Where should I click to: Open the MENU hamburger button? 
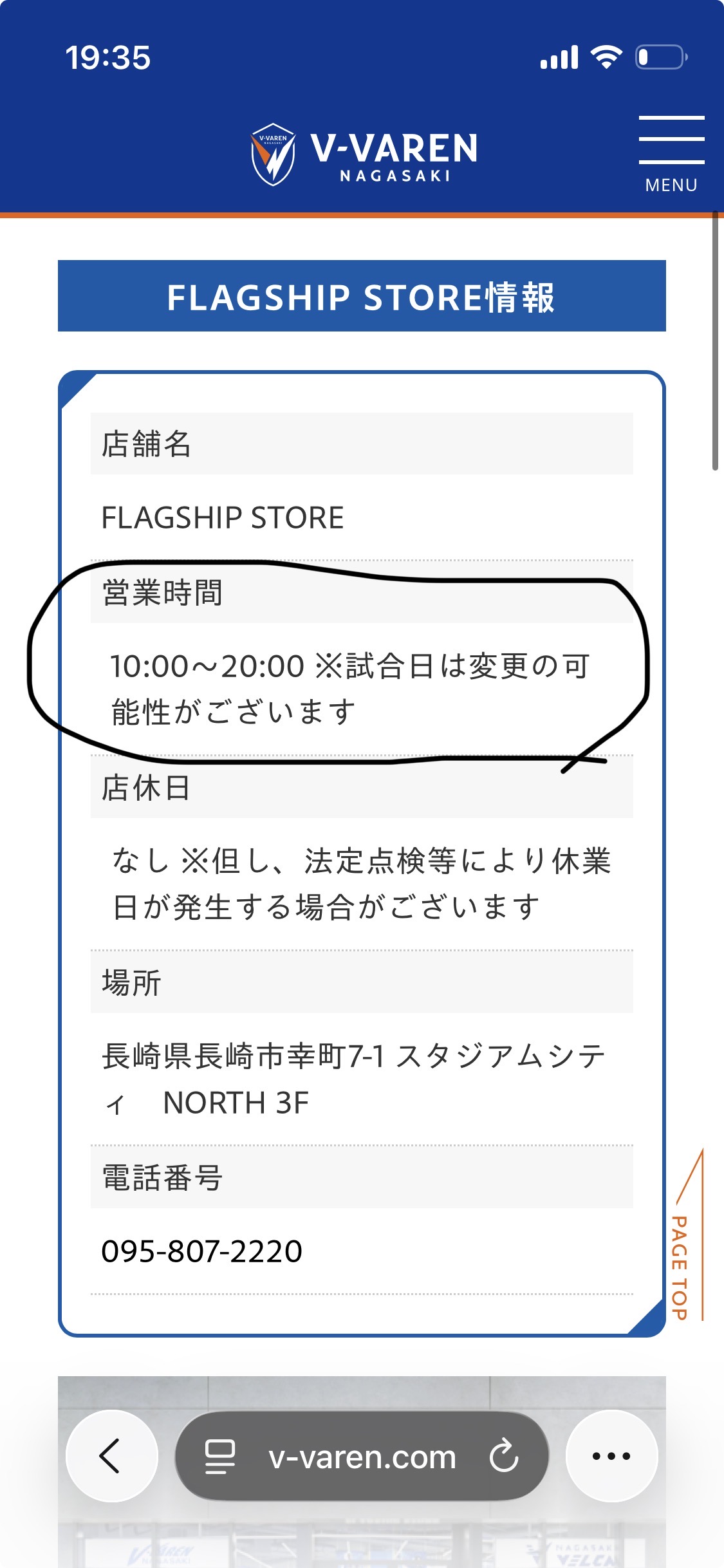point(671,153)
